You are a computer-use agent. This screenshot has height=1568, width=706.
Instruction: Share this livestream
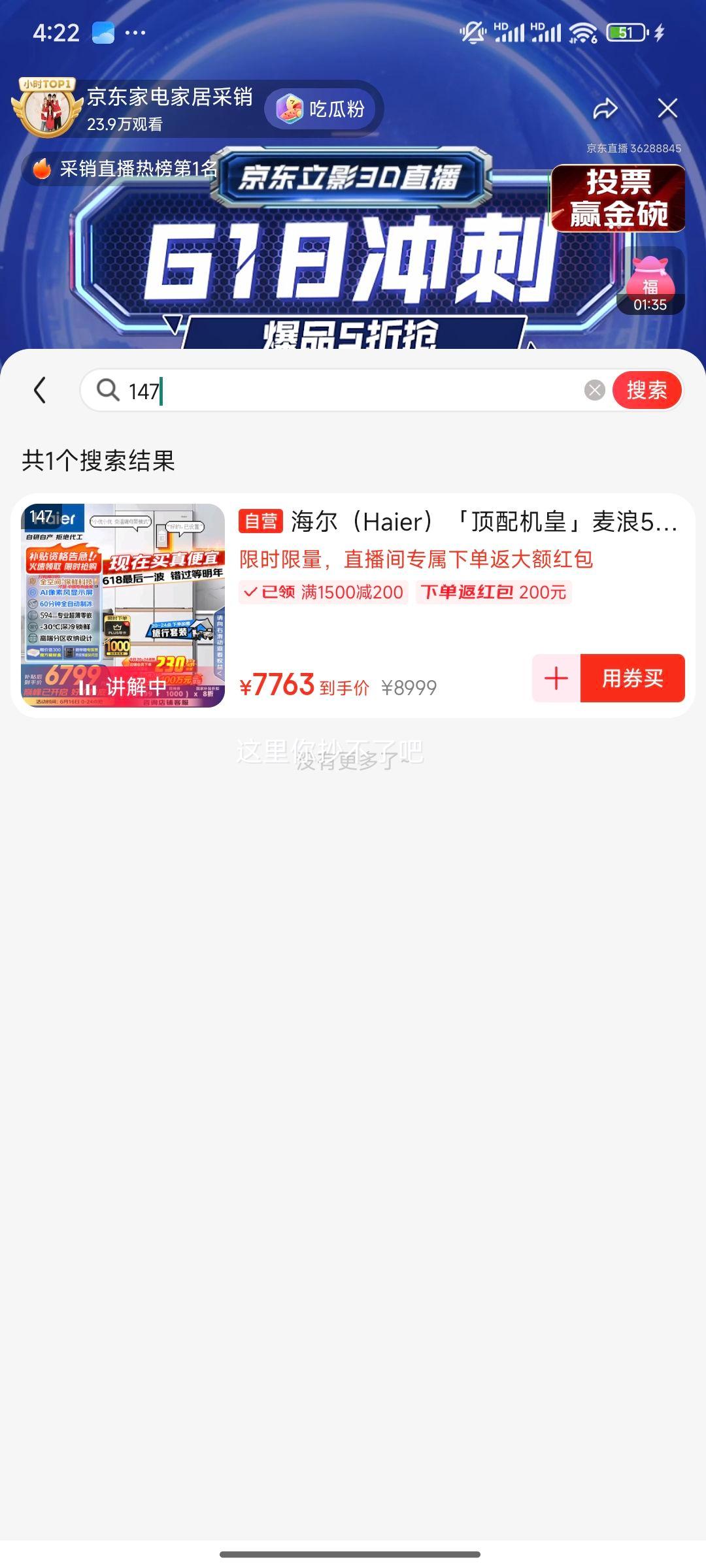tap(605, 108)
